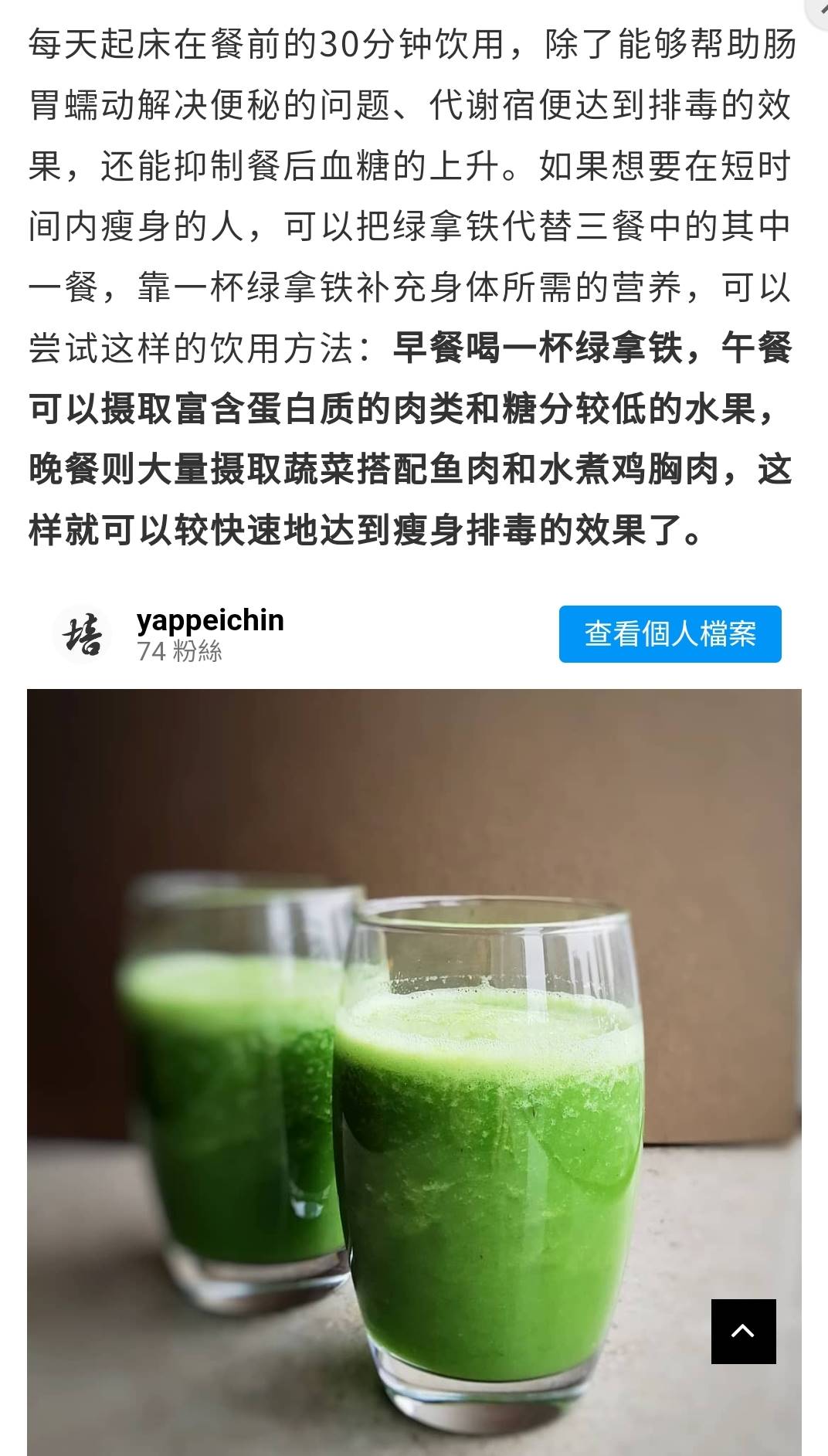
Task: Tap the 查看個人檔案 button
Action: point(670,634)
